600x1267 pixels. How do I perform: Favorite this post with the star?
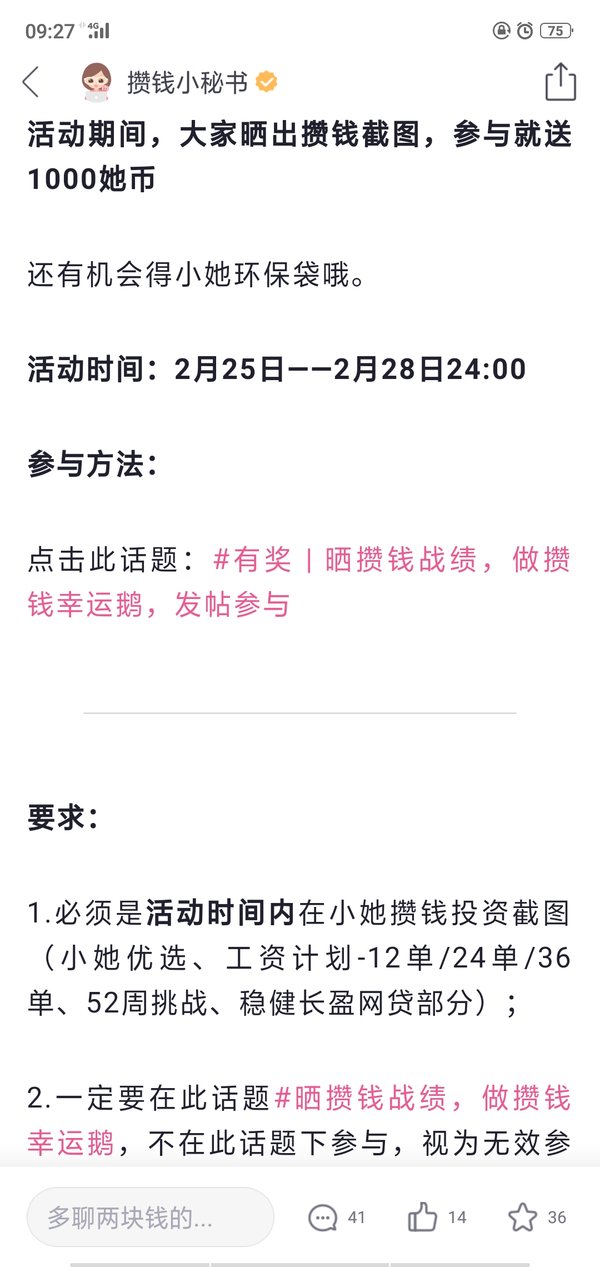point(537,1217)
